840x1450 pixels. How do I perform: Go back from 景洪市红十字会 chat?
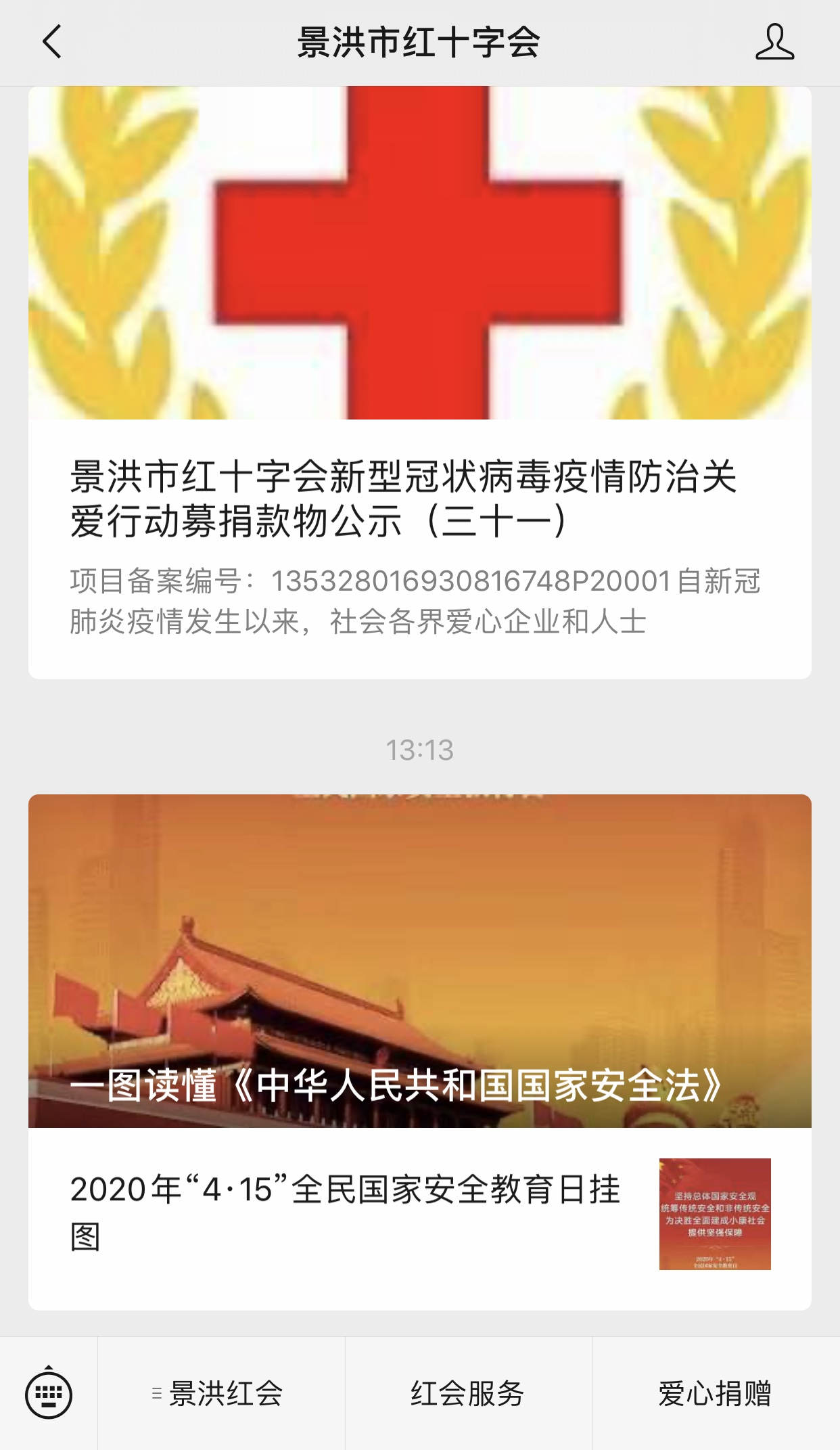point(52,42)
